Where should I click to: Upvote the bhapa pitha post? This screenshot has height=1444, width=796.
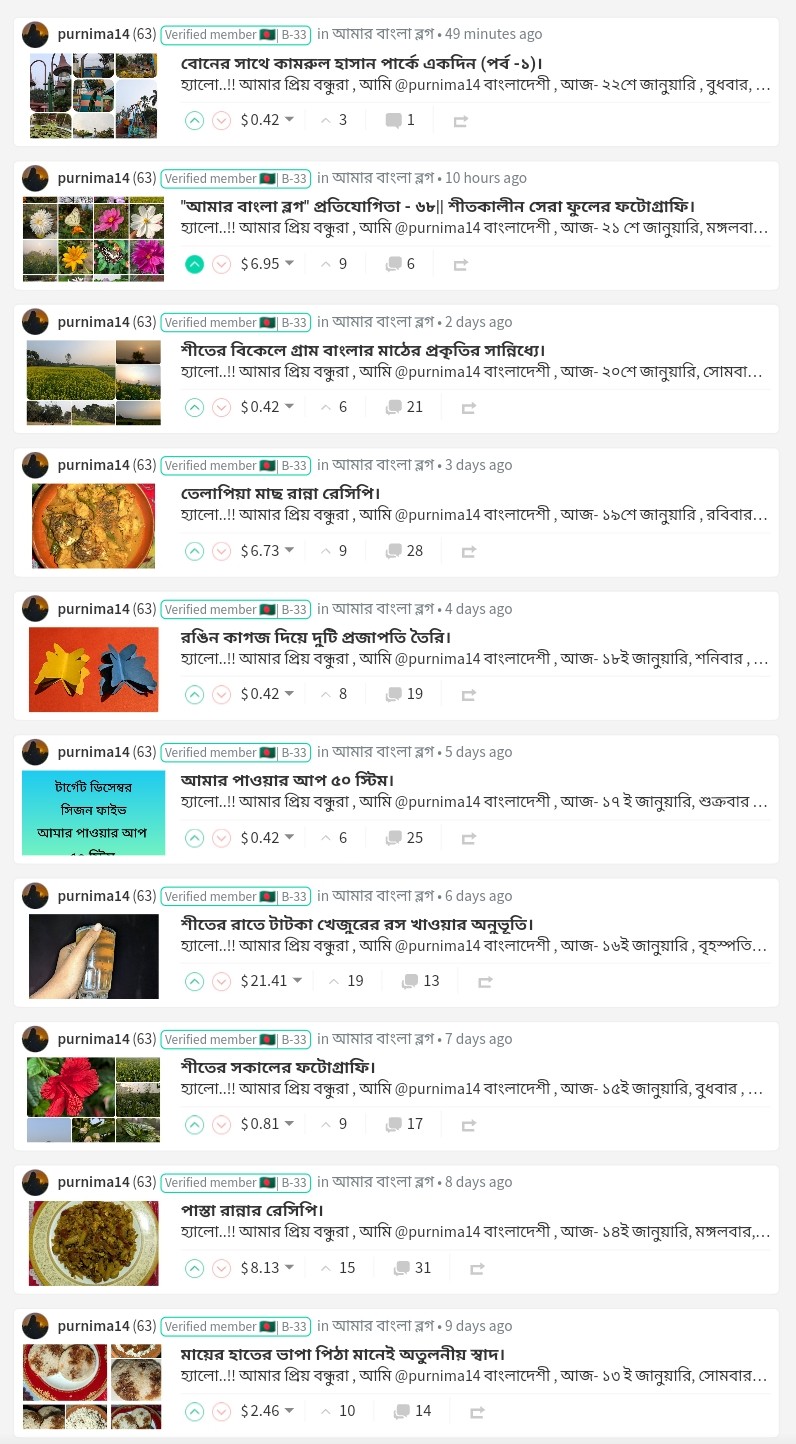(x=194, y=1411)
